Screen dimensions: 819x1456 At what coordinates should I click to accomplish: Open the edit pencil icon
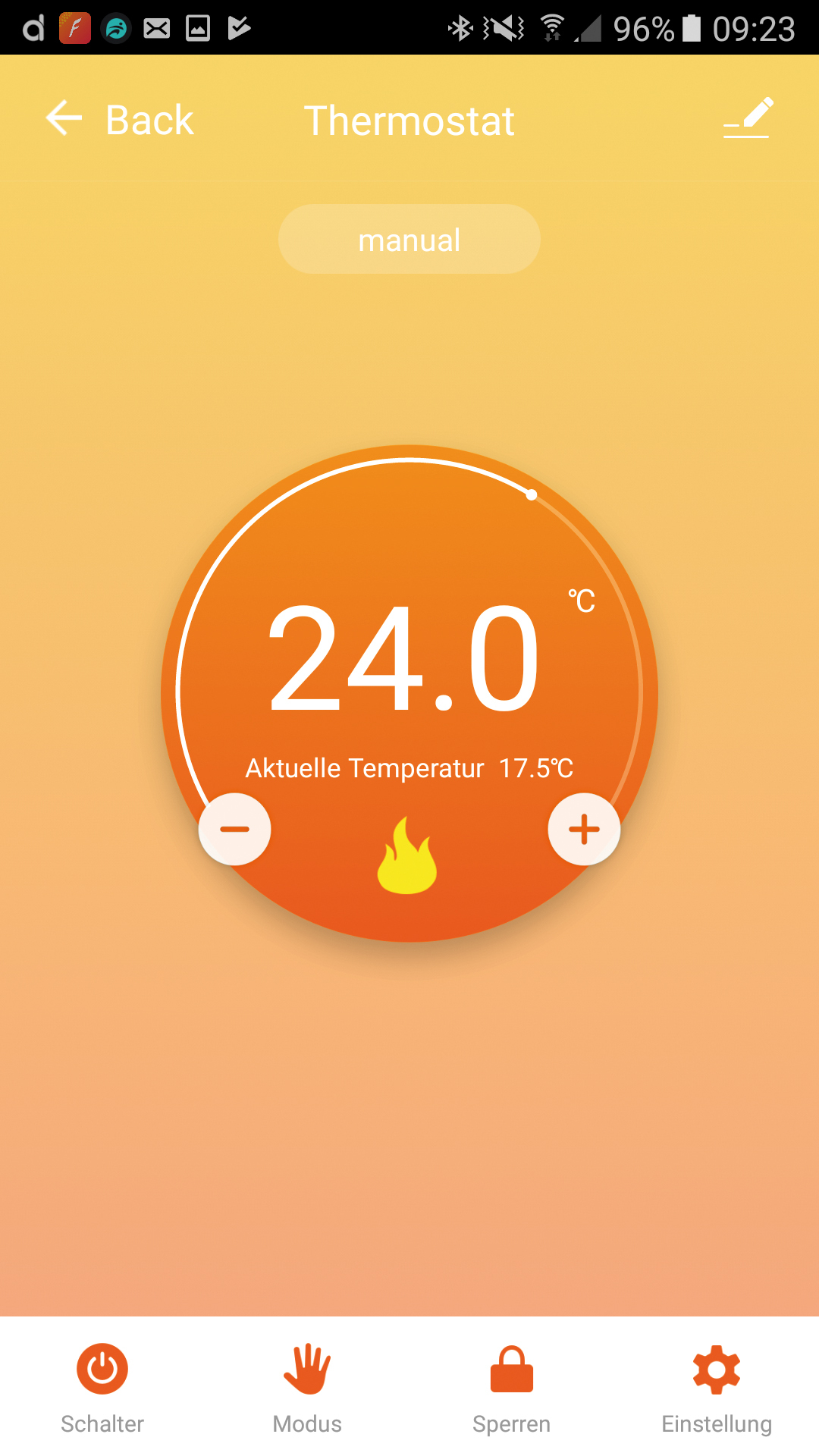748,118
